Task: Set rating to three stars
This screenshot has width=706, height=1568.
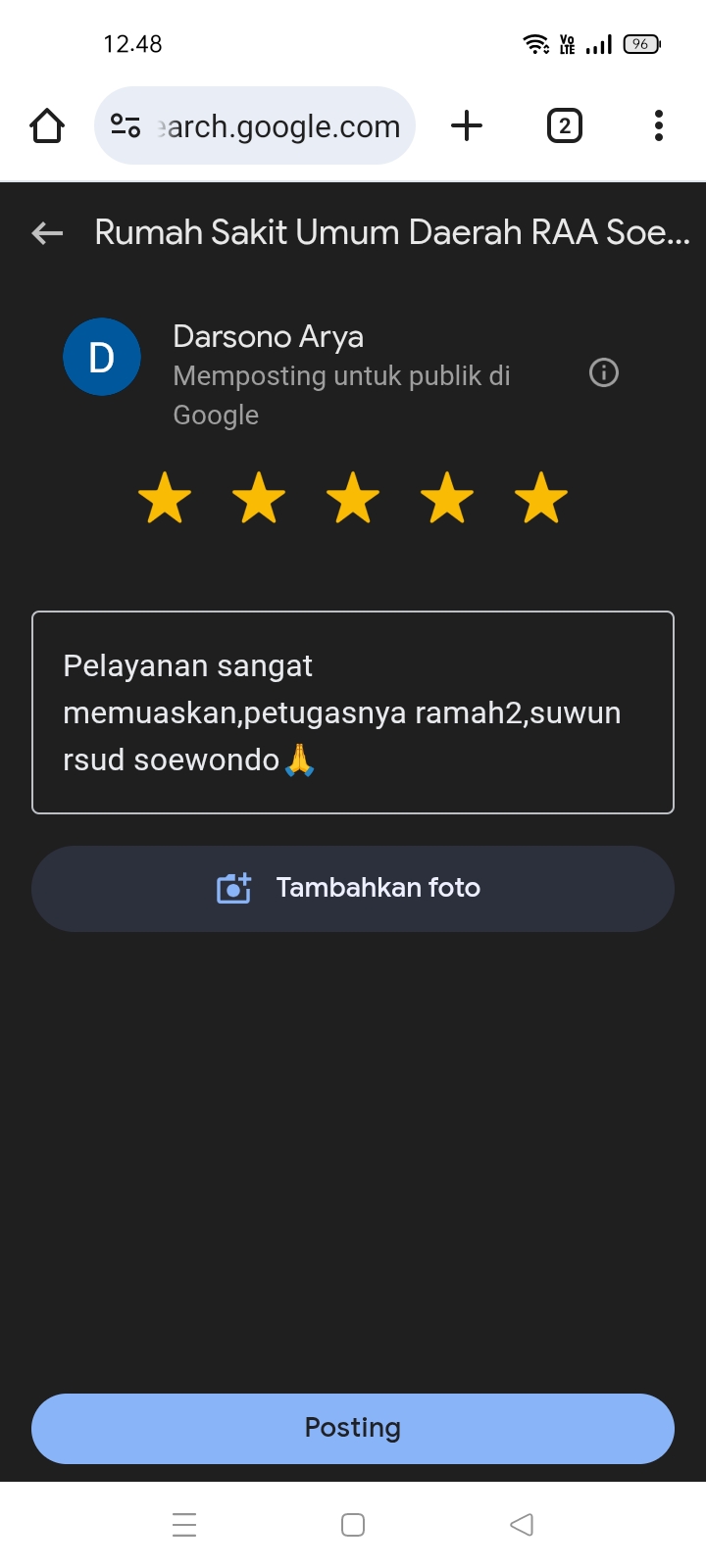Action: (353, 498)
